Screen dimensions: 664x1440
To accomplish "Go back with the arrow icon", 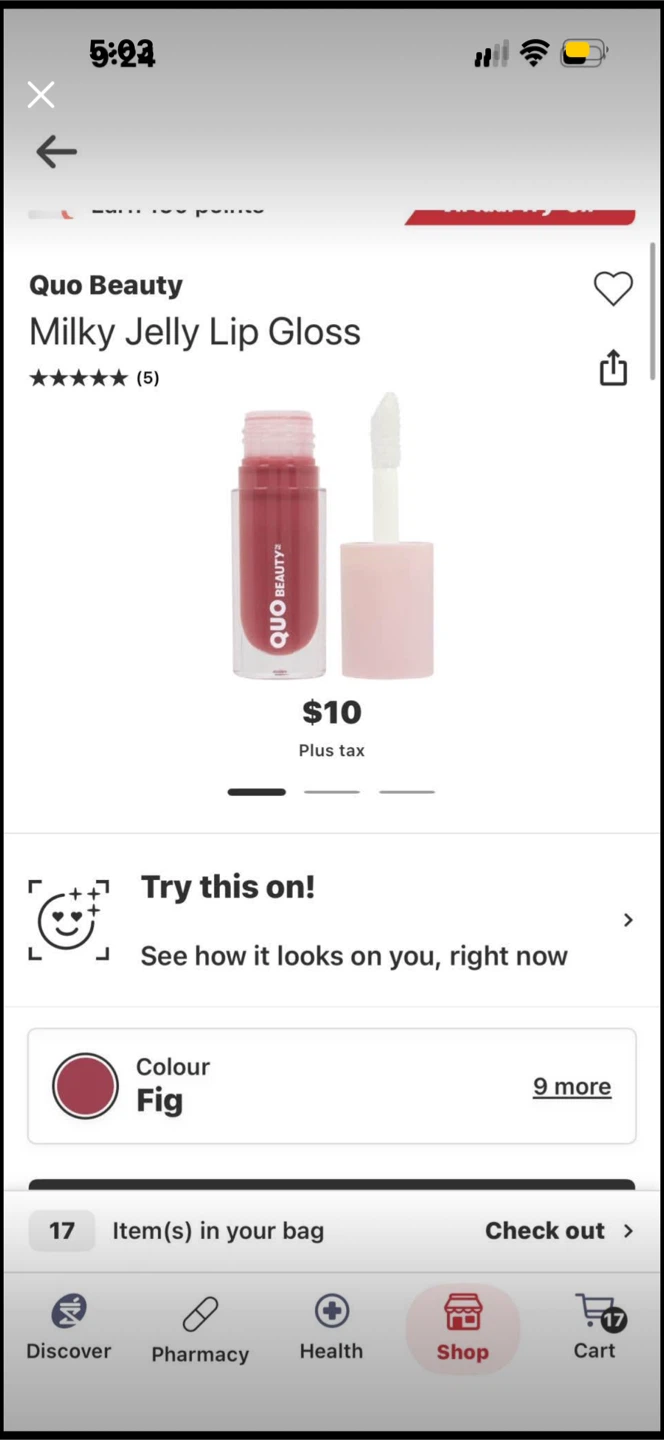I will point(56,152).
